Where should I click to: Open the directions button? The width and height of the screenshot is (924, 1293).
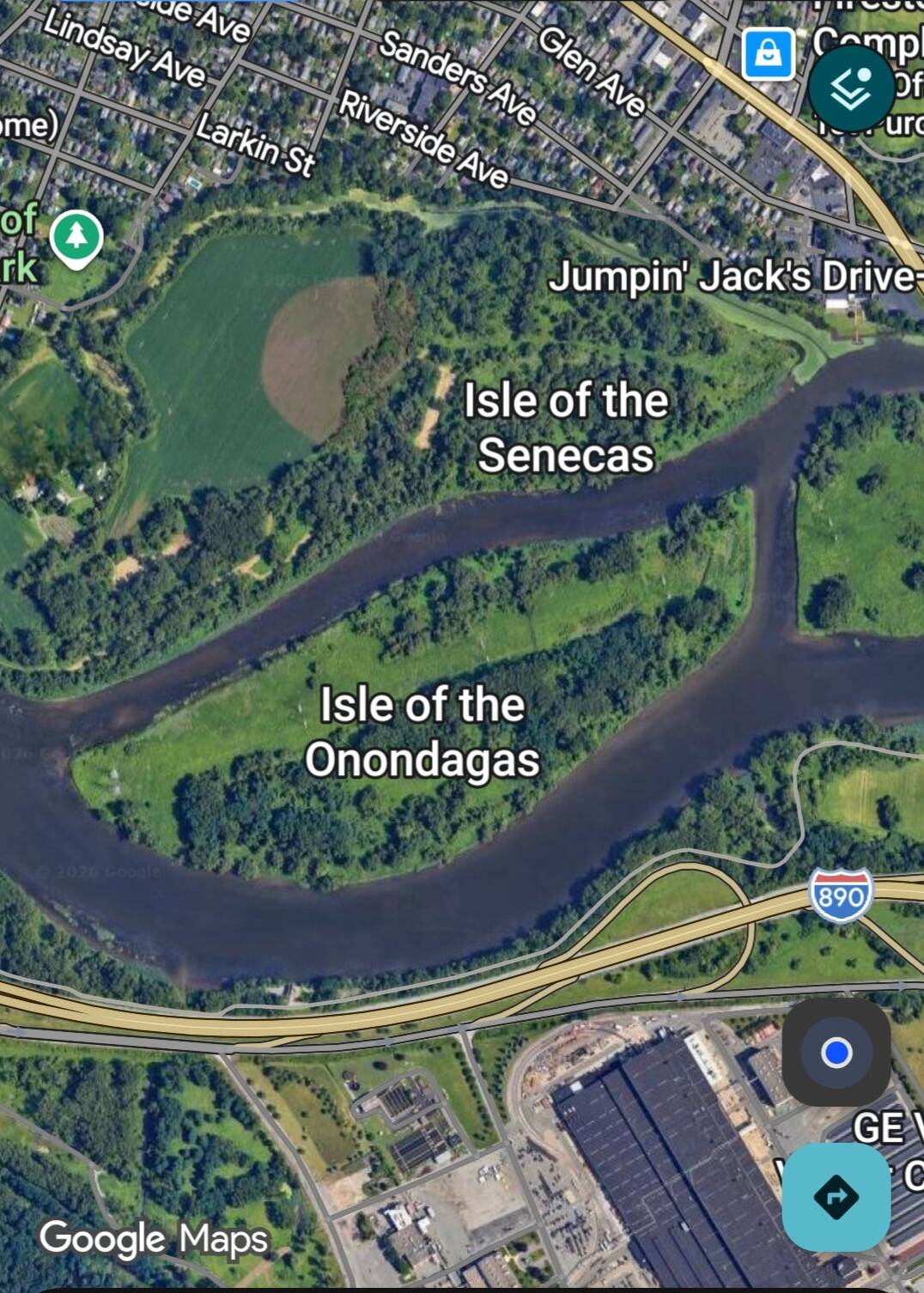[836, 1196]
